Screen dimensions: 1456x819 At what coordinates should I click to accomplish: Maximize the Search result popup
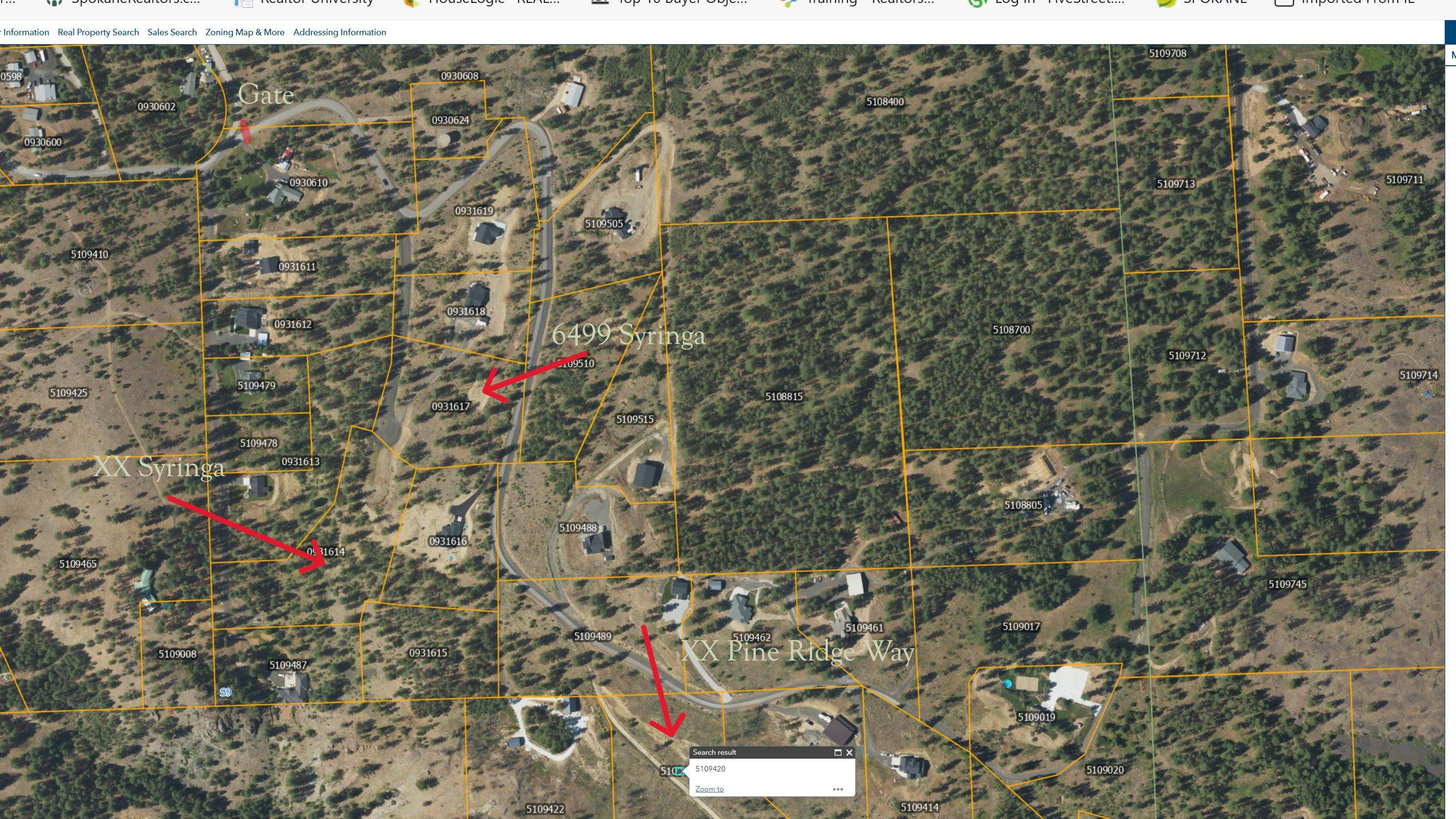pyautogui.click(x=838, y=752)
